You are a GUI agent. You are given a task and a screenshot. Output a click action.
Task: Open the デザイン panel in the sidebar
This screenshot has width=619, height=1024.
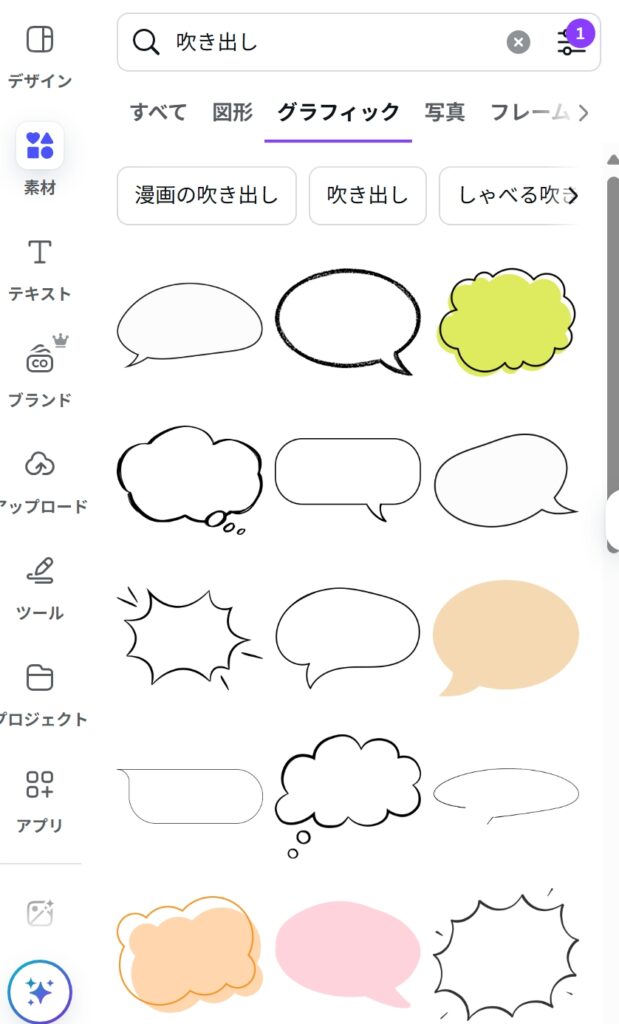coord(40,57)
